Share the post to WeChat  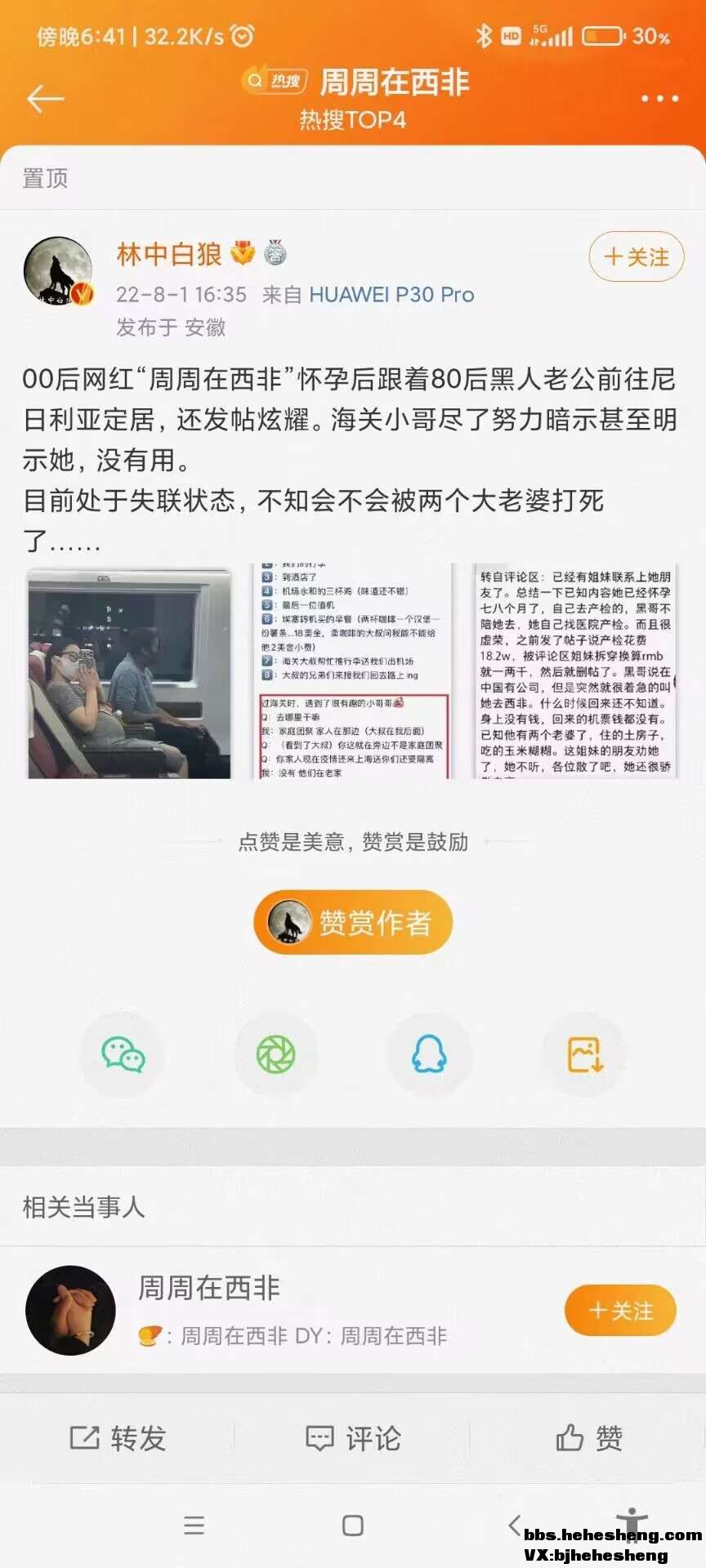(x=123, y=1054)
